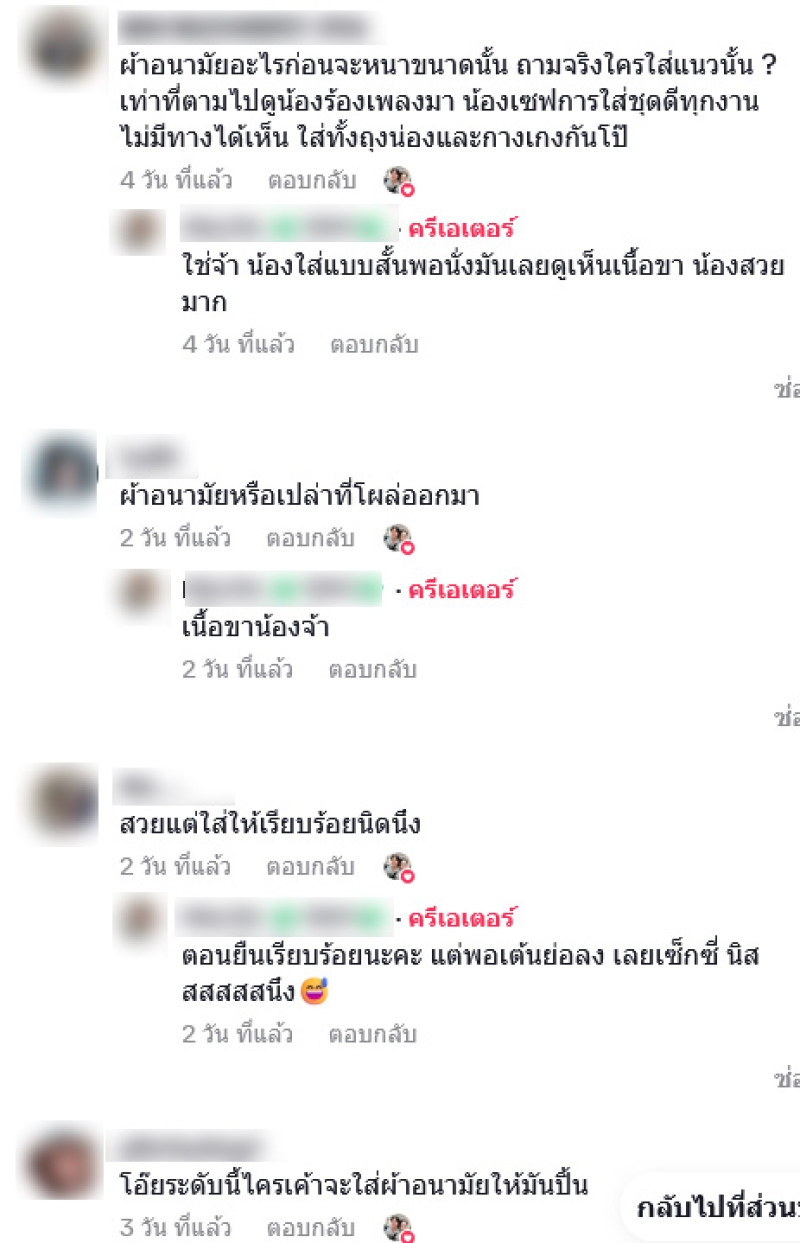Reply to the comment starting "ผ้าอนามัยอะไรก่อนจะหนาขนาดนั้น"
Screen dimensions: 800x1243
pos(312,181)
